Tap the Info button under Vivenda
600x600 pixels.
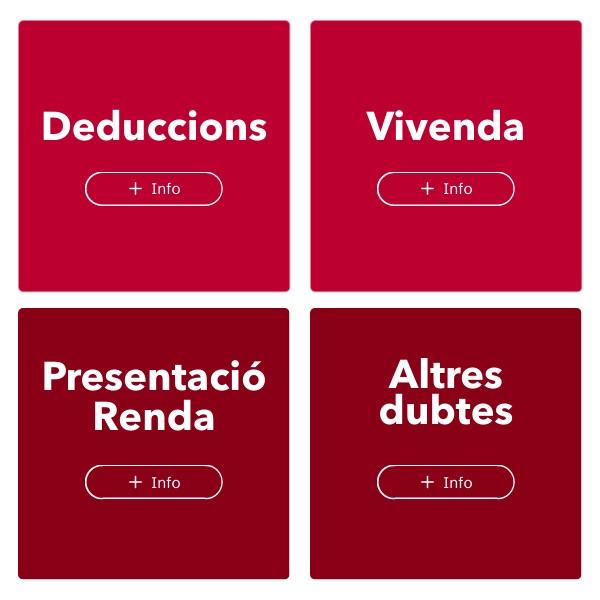446,189
